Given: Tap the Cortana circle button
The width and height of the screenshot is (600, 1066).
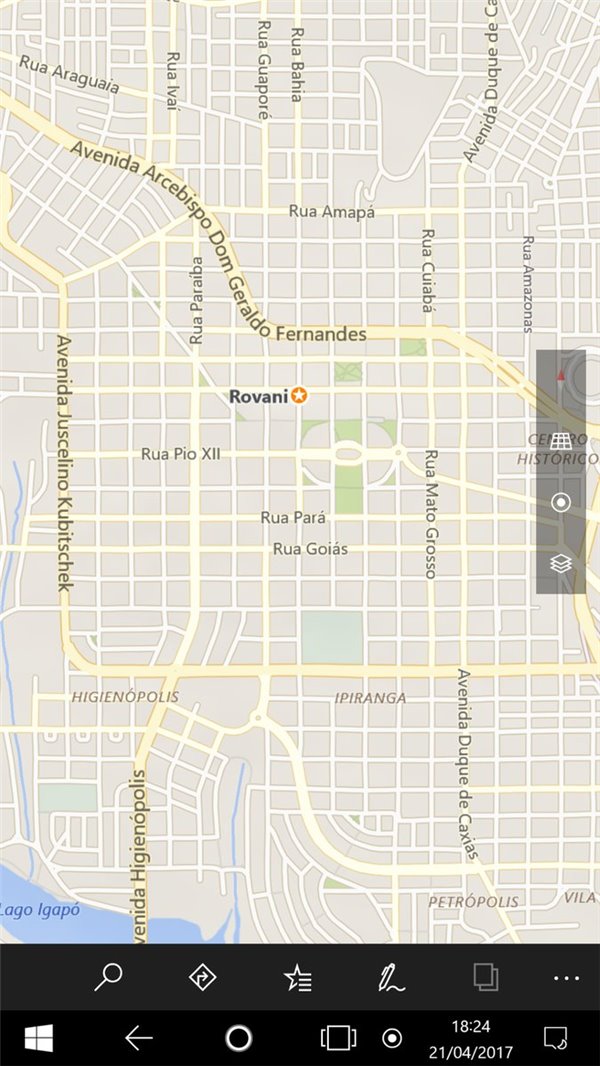Looking at the screenshot, I should [239, 1038].
